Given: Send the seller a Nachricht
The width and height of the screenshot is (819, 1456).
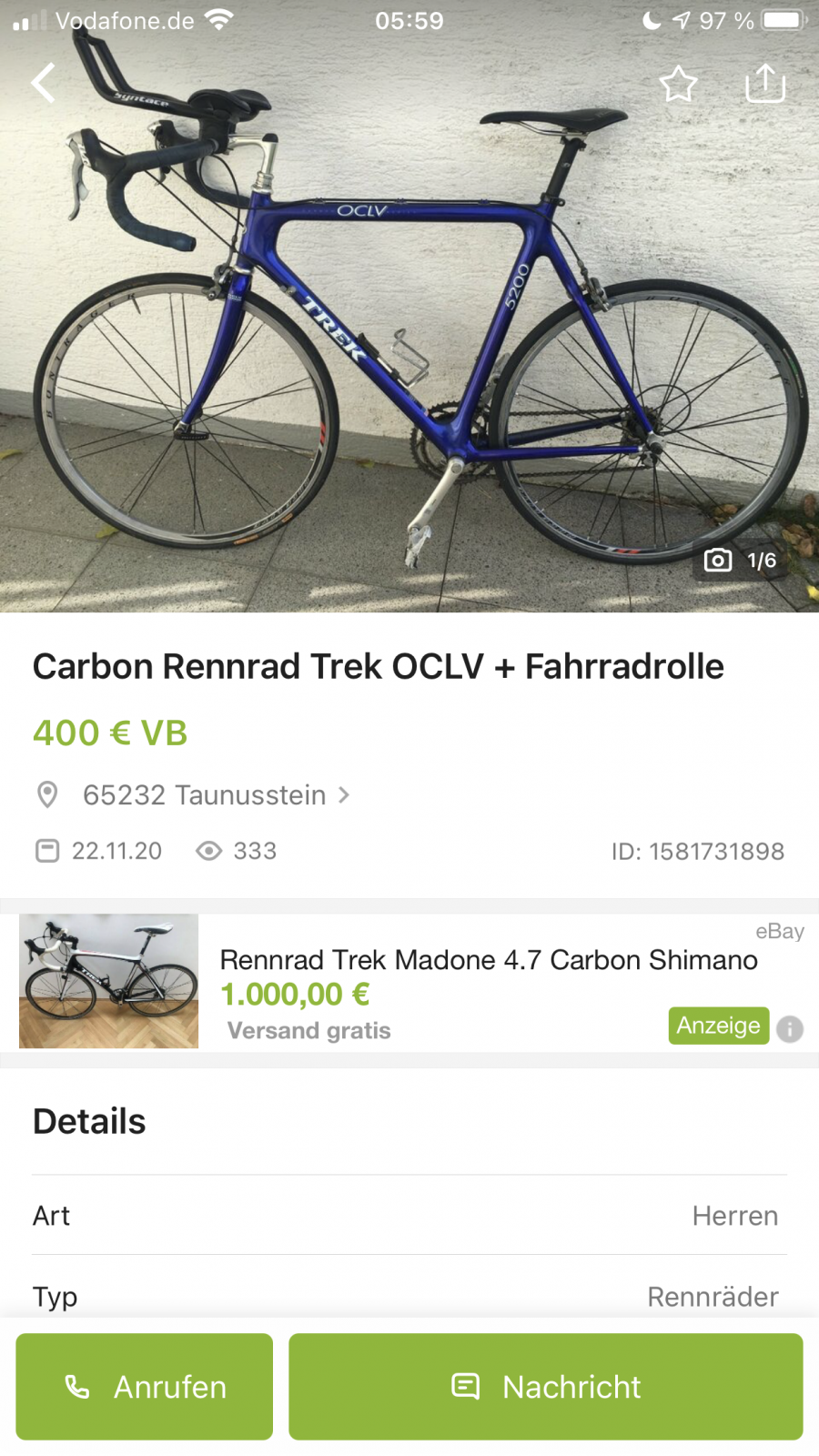Looking at the screenshot, I should pyautogui.click(x=546, y=1387).
